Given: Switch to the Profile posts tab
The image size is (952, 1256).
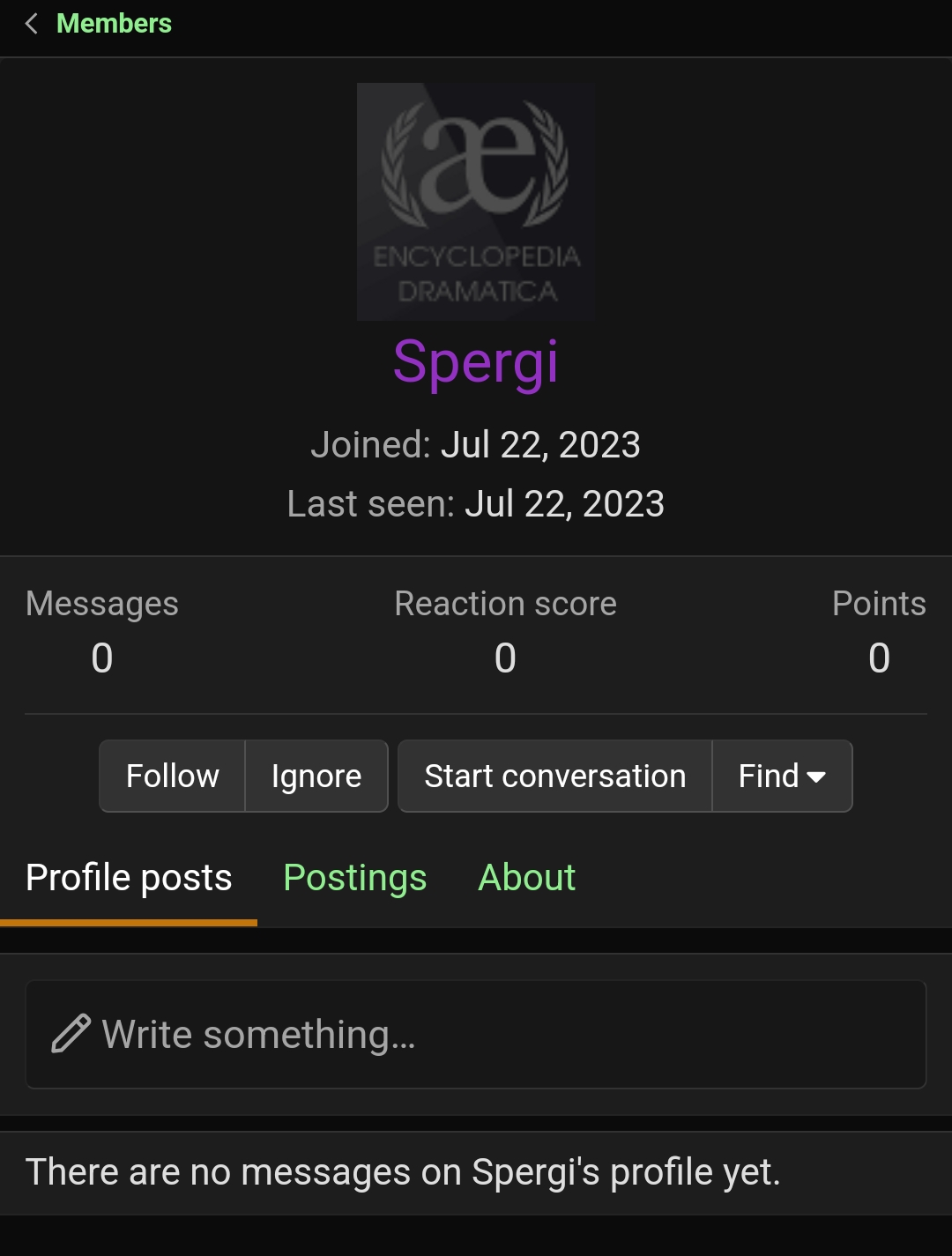Looking at the screenshot, I should pos(129,878).
